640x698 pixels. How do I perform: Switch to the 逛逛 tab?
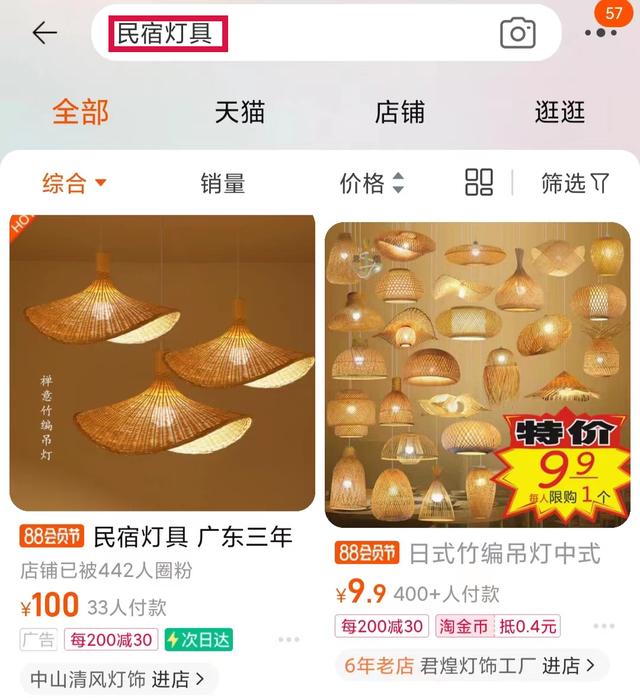pyautogui.click(x=560, y=112)
